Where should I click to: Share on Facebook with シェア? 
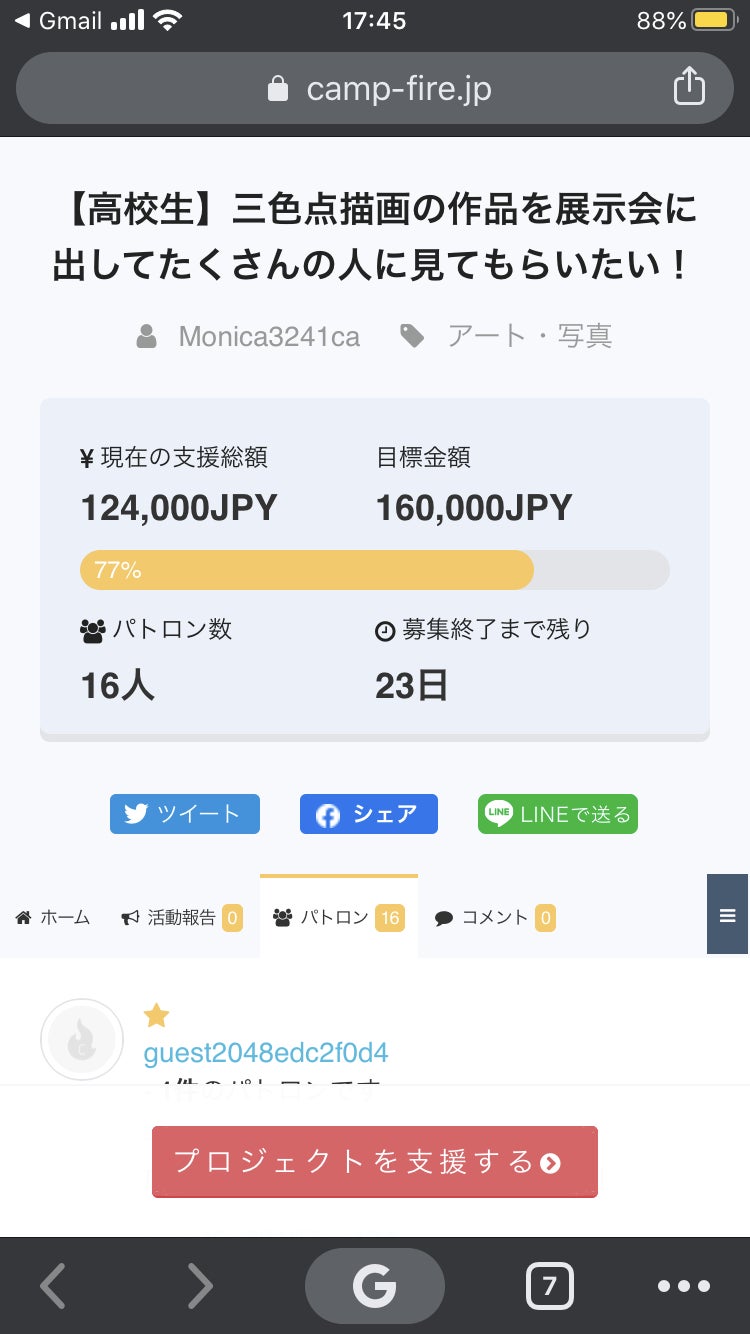[369, 814]
